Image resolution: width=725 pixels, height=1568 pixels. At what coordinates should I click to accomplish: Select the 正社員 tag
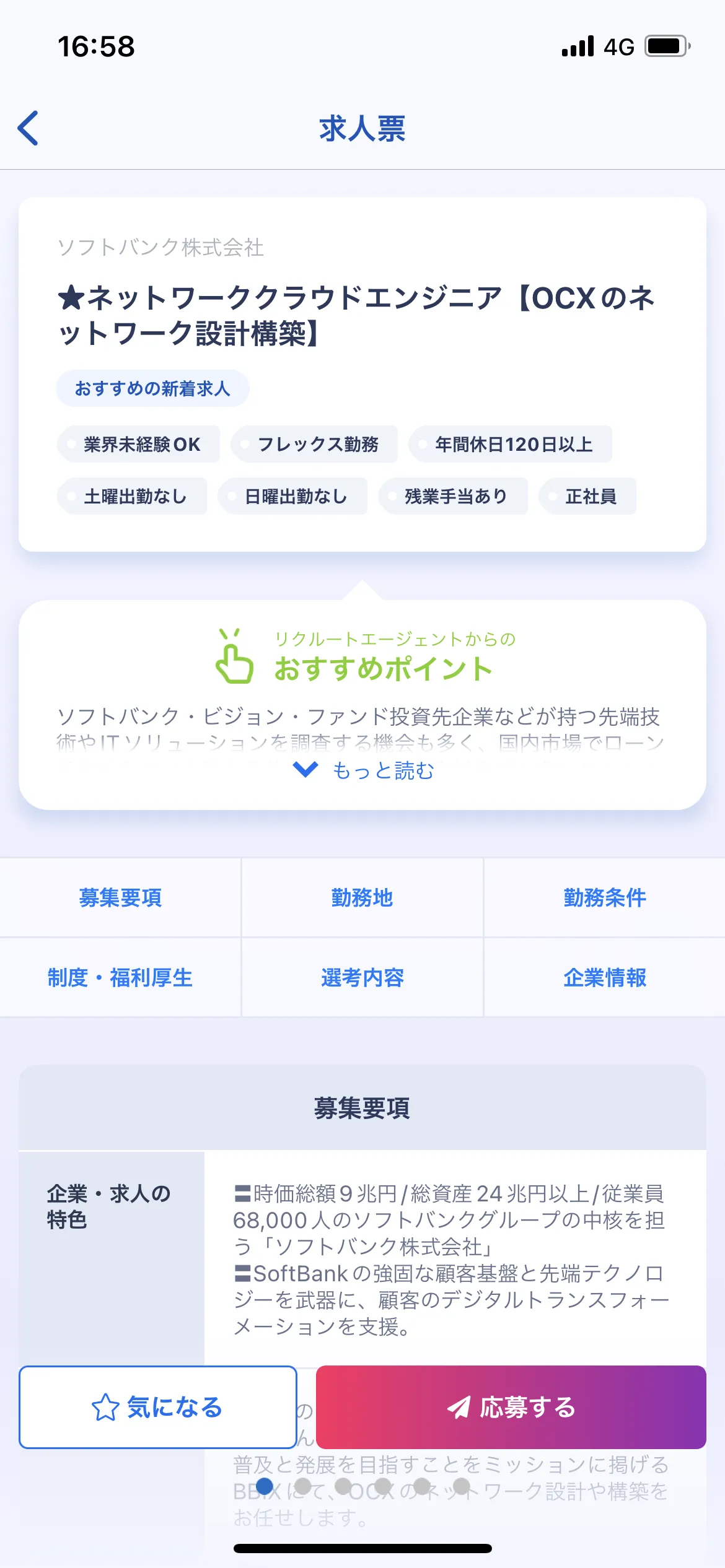click(587, 496)
